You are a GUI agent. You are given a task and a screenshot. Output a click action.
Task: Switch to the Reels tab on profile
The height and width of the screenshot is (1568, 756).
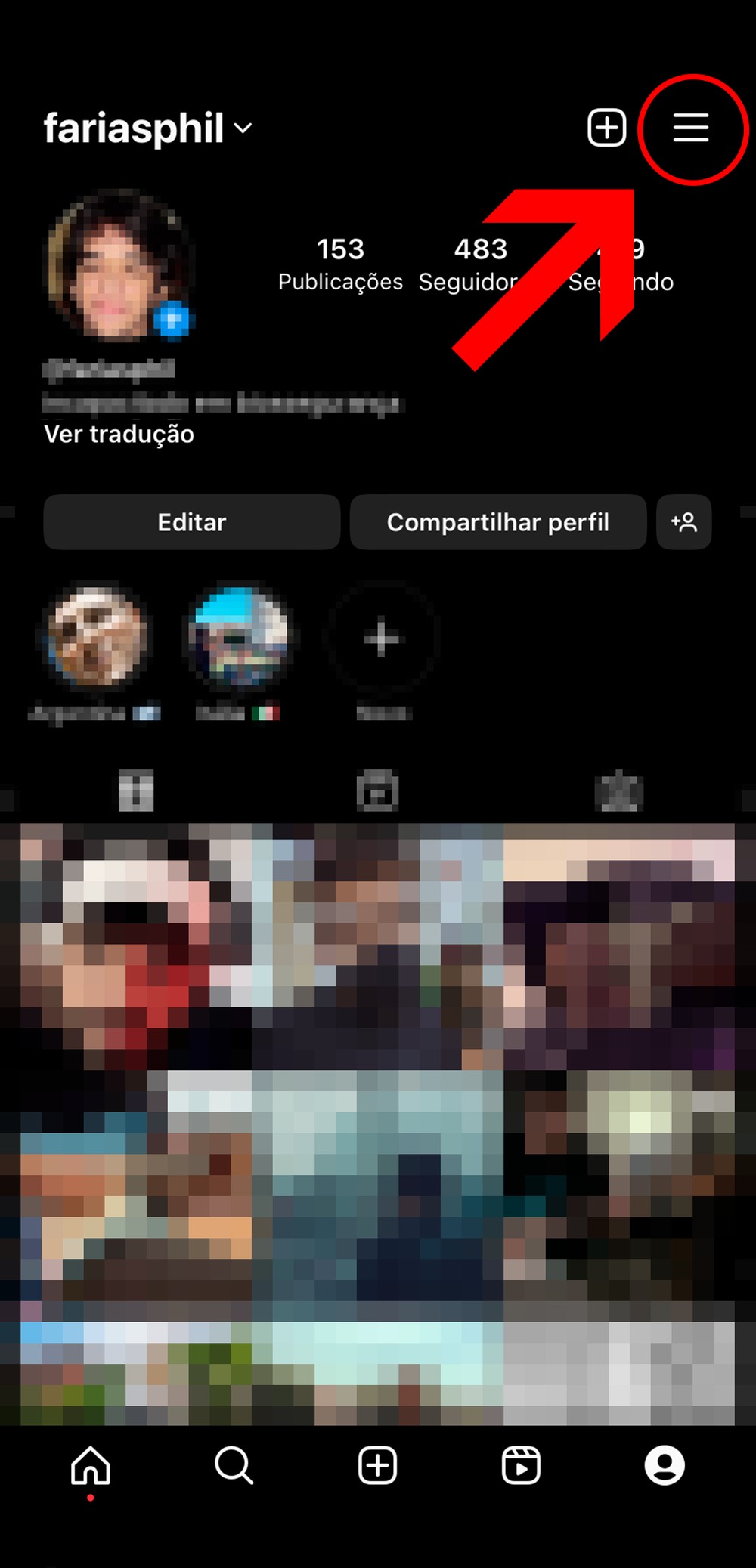pos(377,790)
